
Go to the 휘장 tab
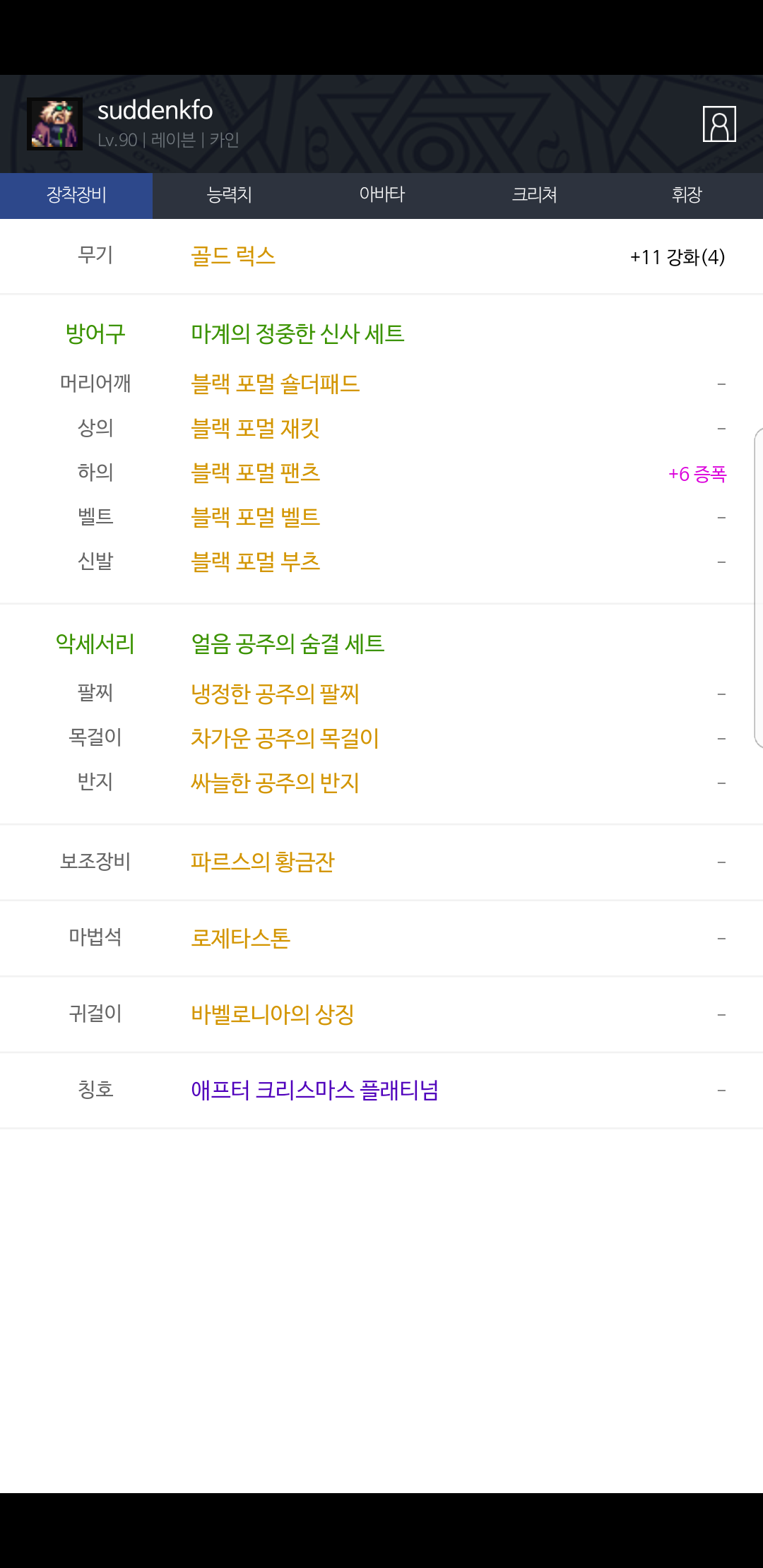coord(687,195)
